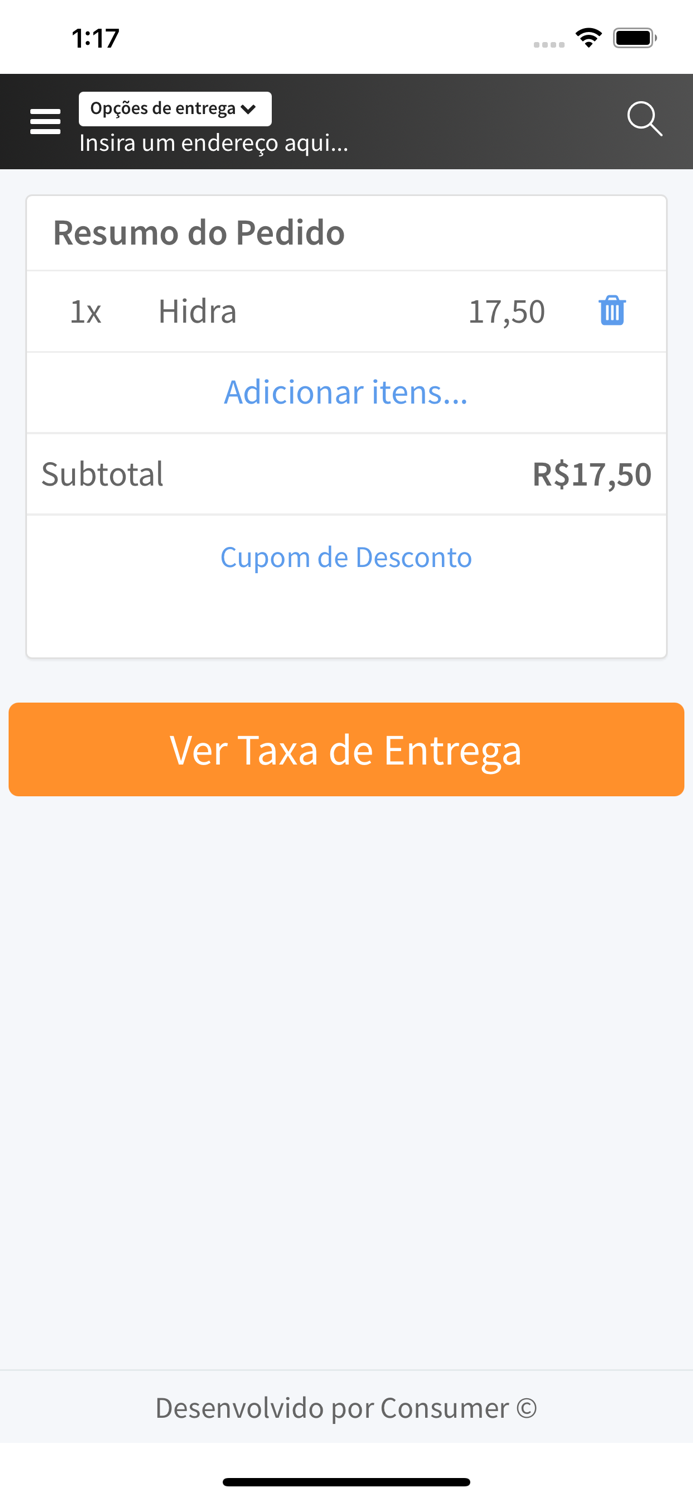Expand the Opções de entrega dropdown

(175, 109)
